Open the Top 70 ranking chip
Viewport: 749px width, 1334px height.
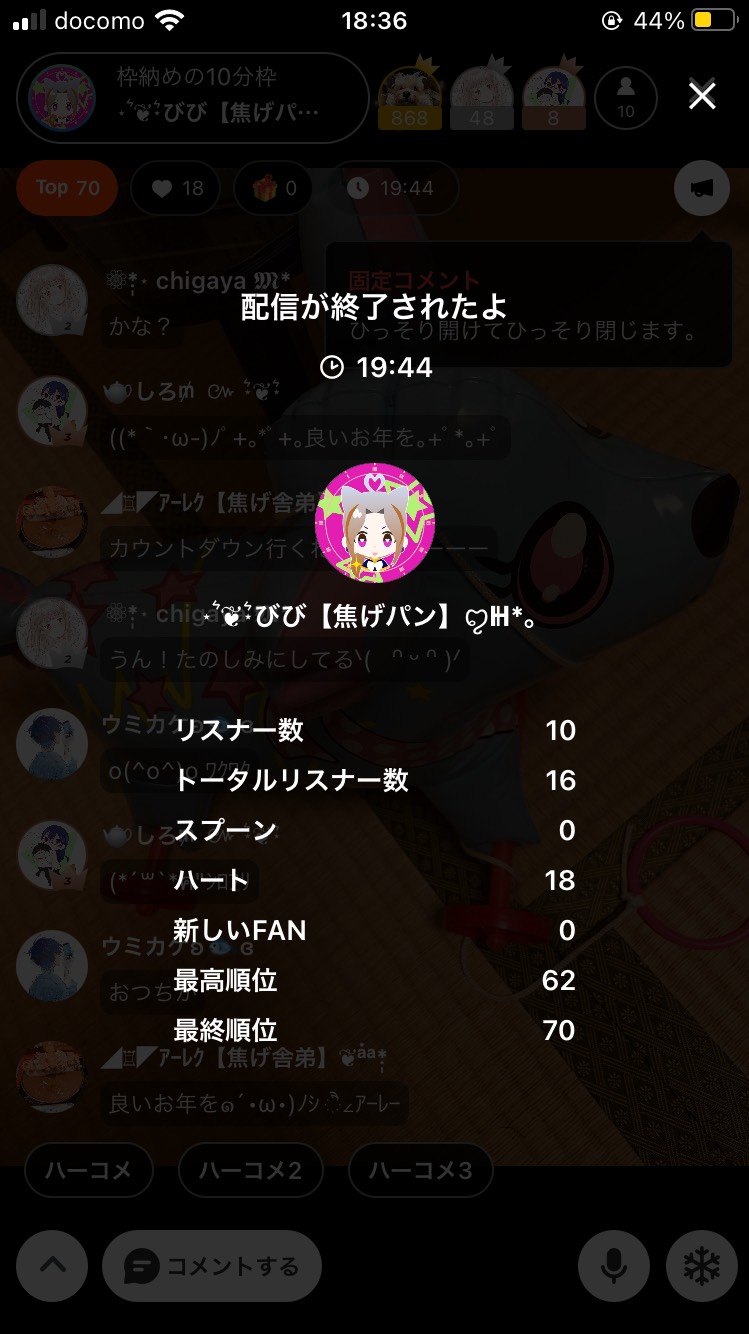[x=67, y=187]
